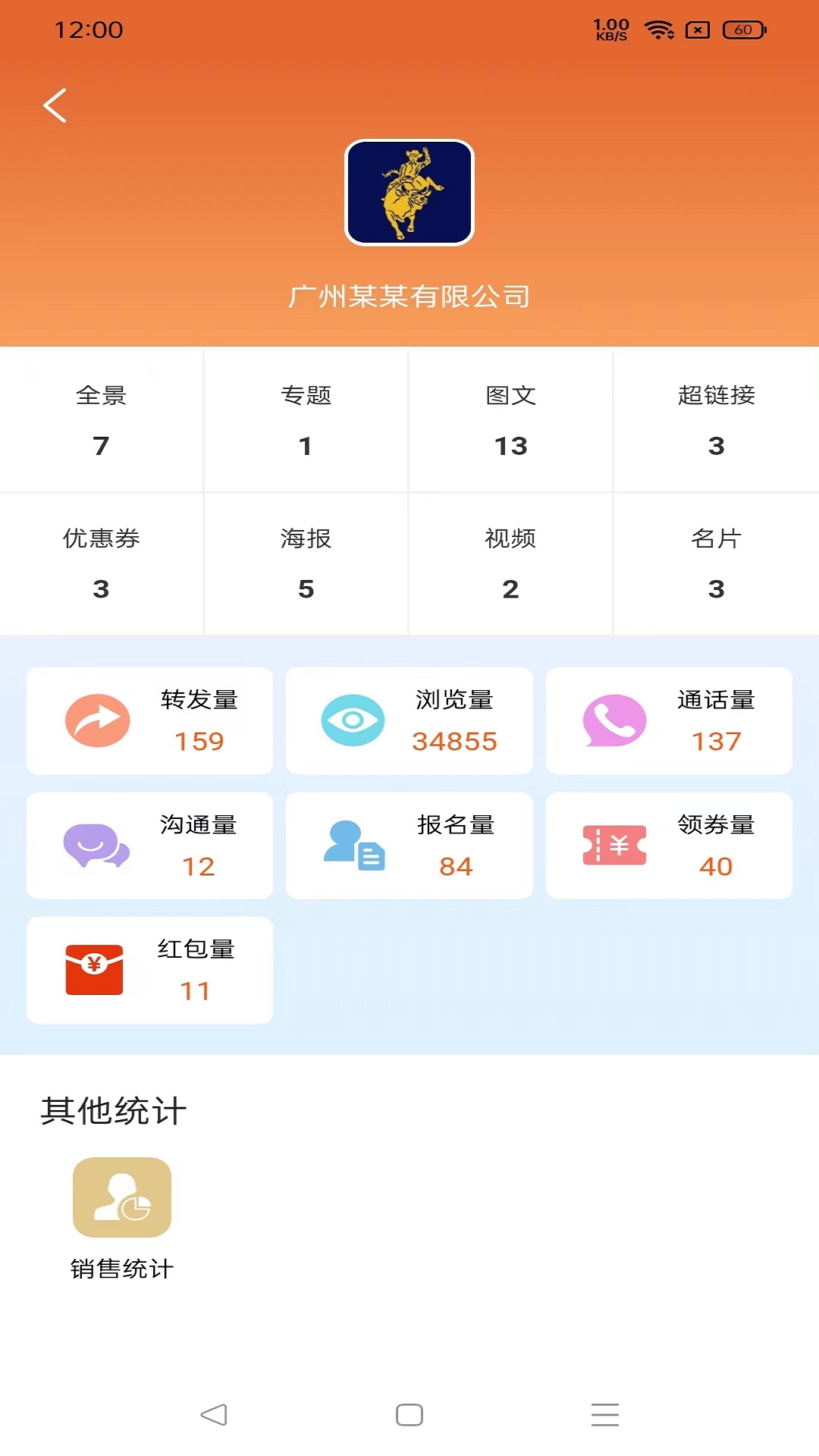
Task: View 领券量 coupon claim statistics card
Action: click(x=669, y=846)
